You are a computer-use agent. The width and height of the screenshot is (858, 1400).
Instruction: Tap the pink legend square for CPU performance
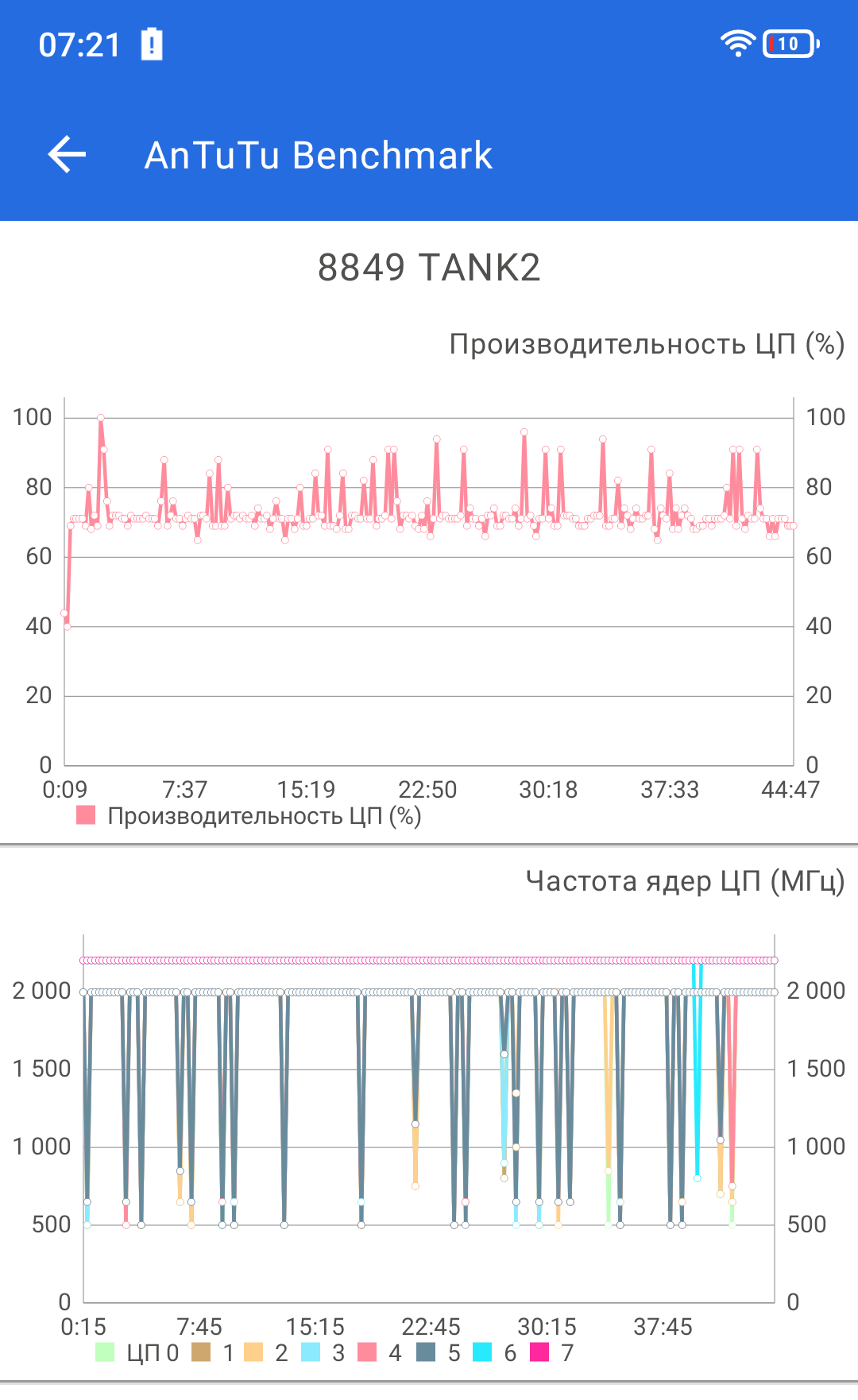point(83,814)
